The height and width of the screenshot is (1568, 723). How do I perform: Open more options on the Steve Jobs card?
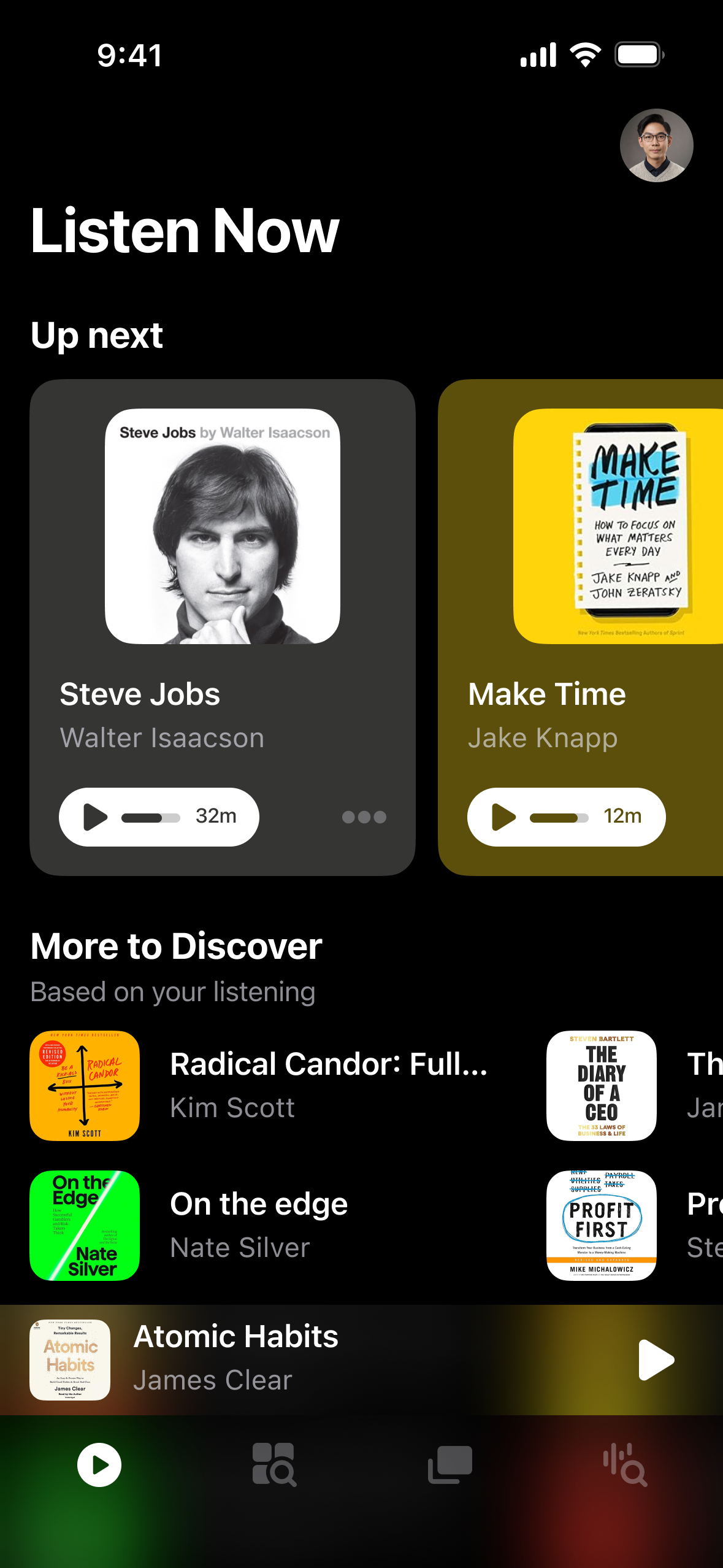(x=364, y=817)
